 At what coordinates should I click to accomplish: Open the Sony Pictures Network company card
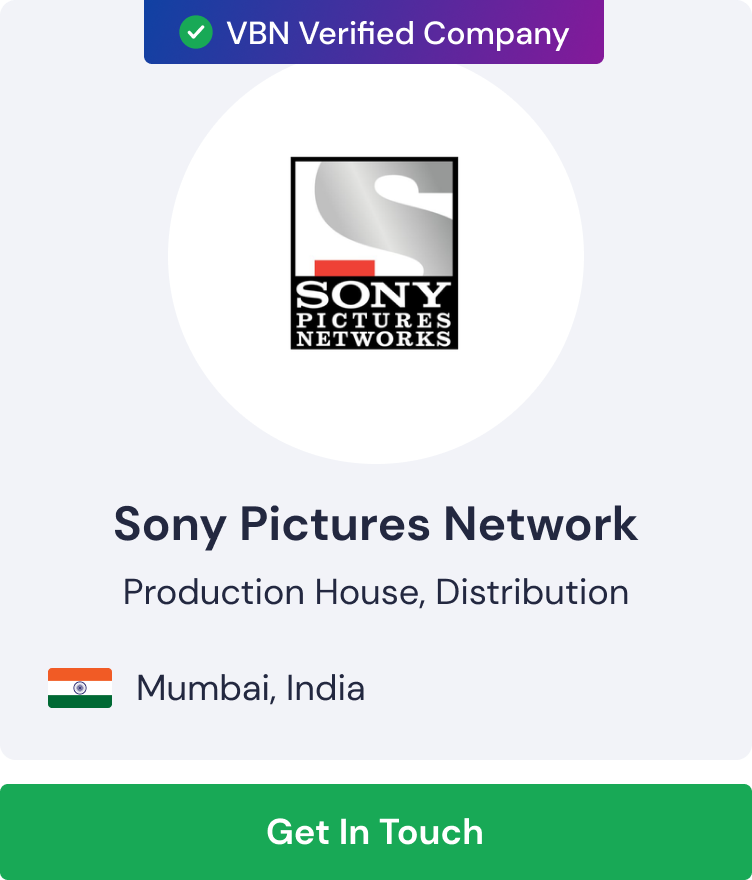(375, 525)
